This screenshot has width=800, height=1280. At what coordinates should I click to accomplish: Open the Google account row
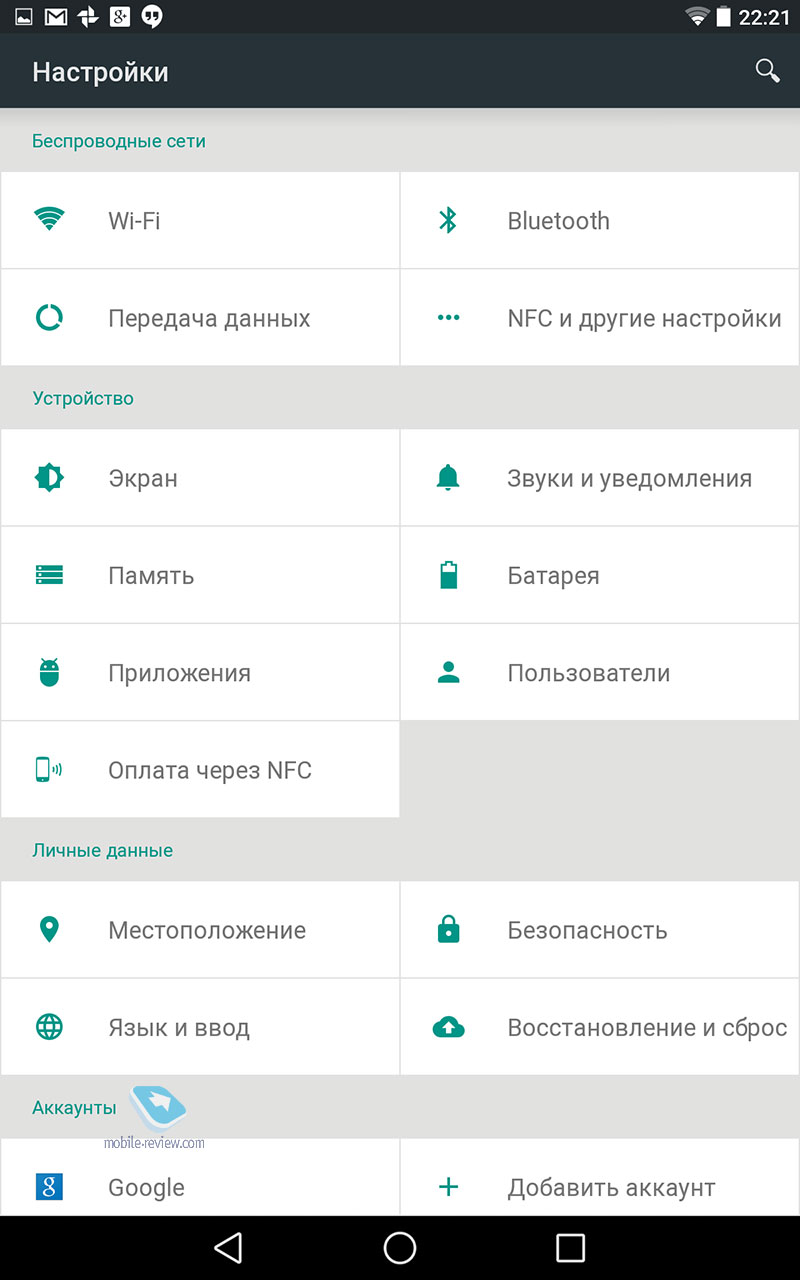coord(200,1178)
